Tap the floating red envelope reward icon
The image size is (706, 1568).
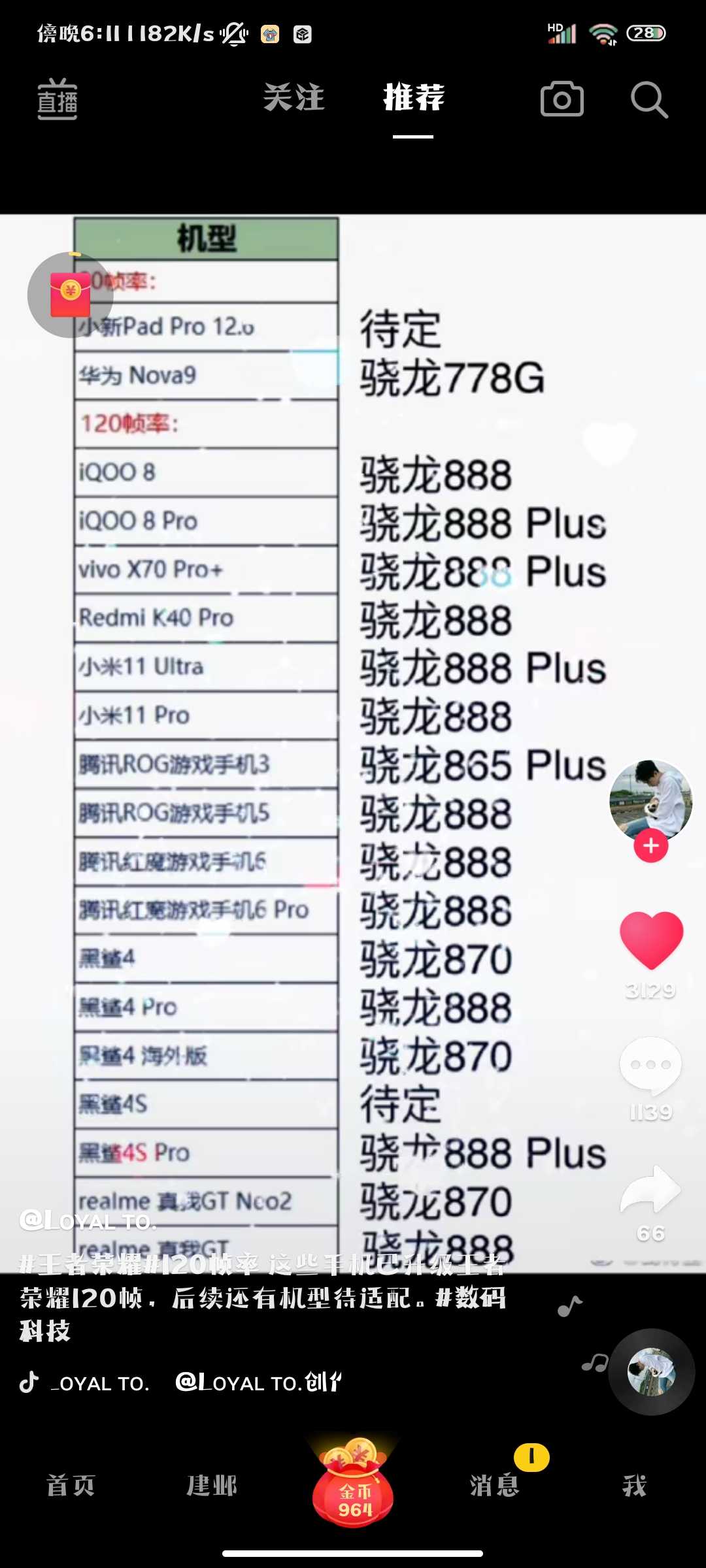[x=71, y=295]
